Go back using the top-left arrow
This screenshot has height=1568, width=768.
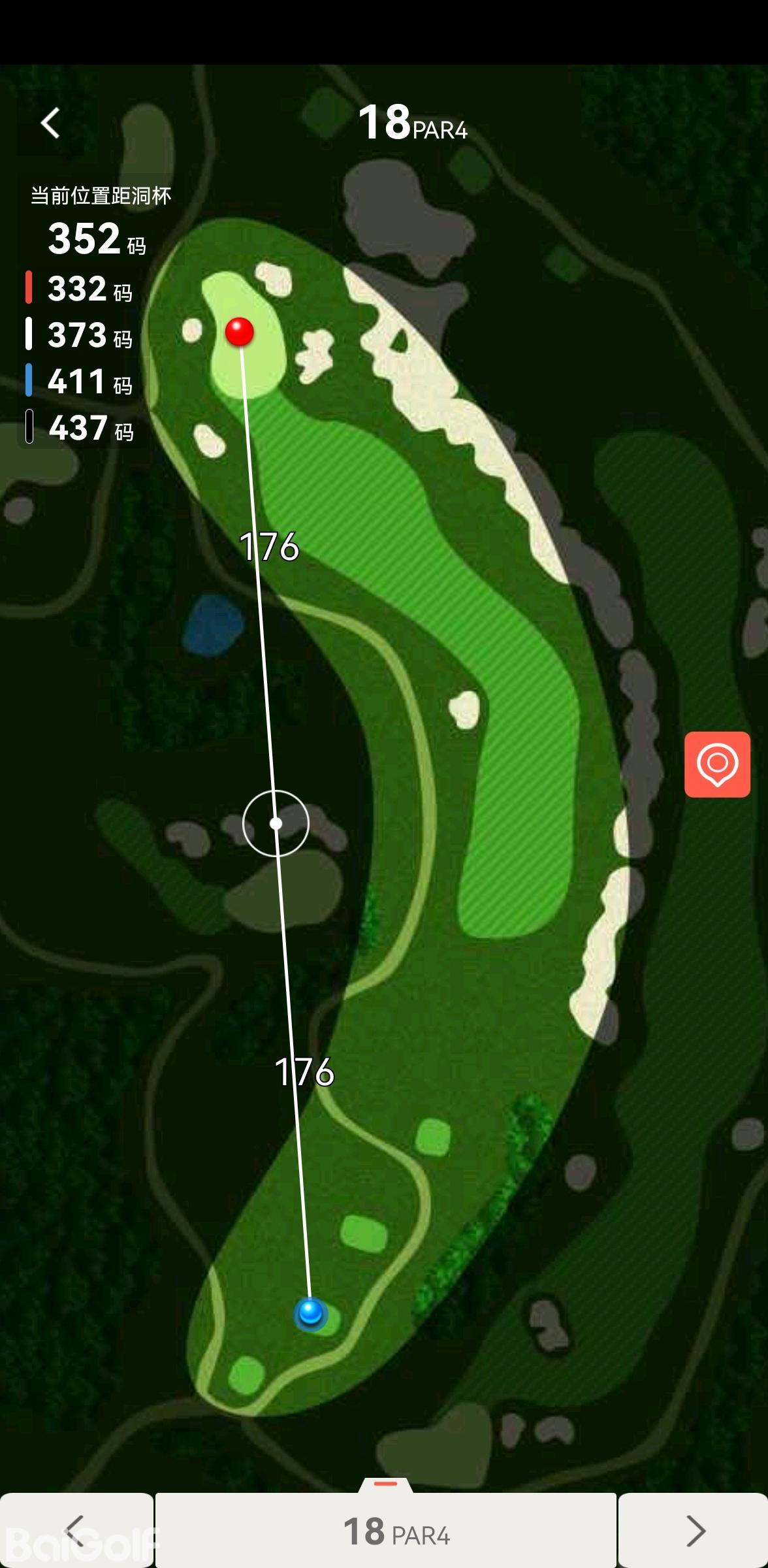coord(50,123)
